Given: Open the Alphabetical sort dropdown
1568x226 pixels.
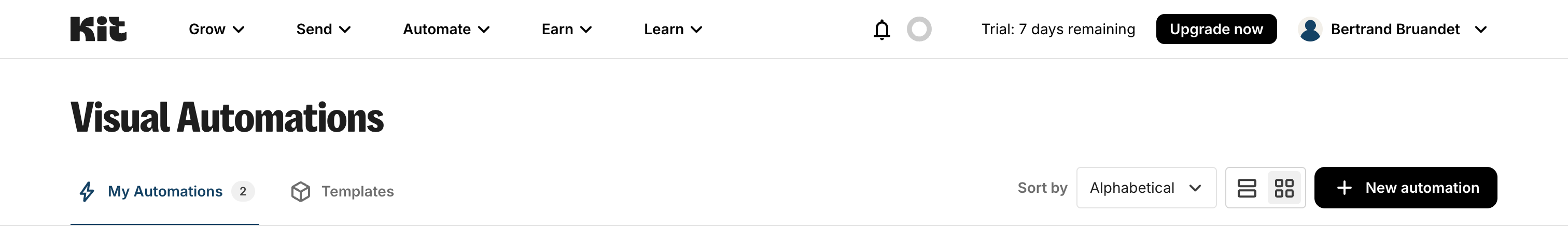Looking at the screenshot, I should click(x=1145, y=188).
